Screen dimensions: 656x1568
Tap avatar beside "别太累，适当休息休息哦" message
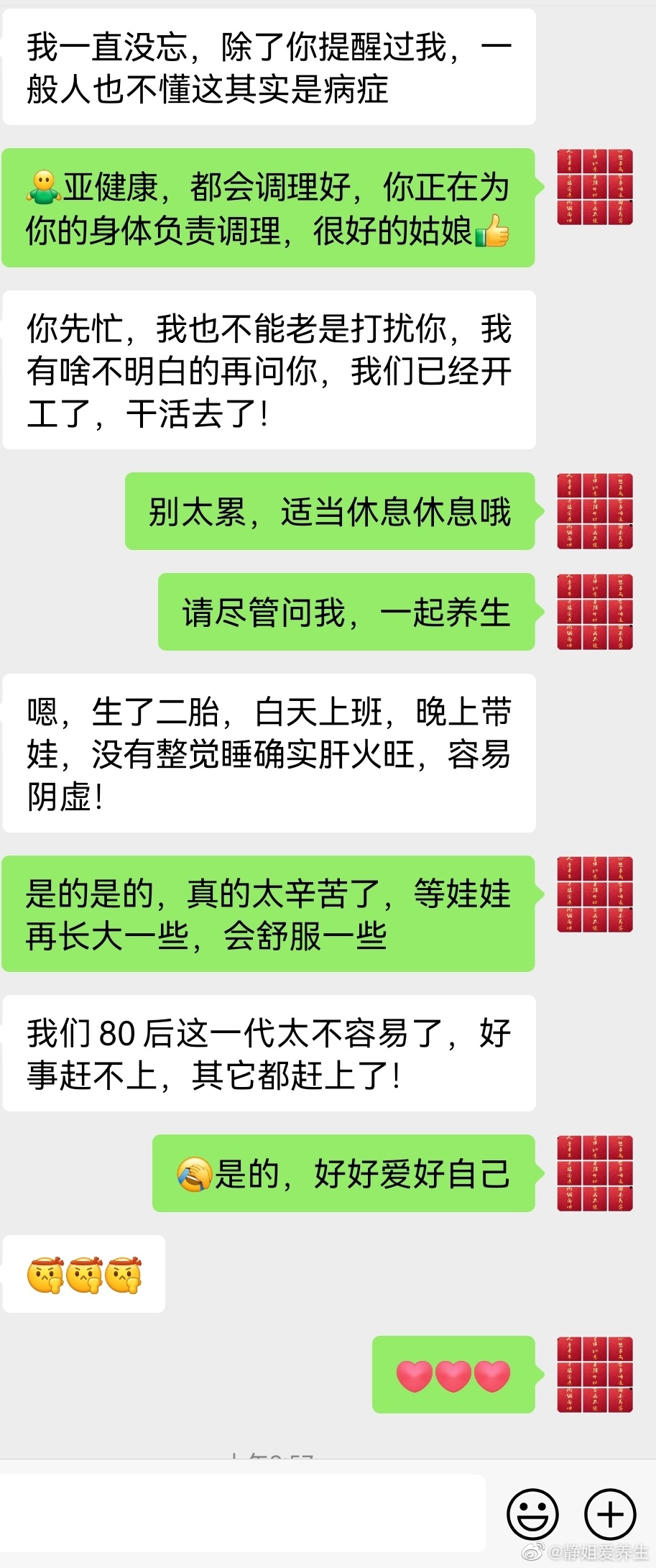[x=595, y=511]
